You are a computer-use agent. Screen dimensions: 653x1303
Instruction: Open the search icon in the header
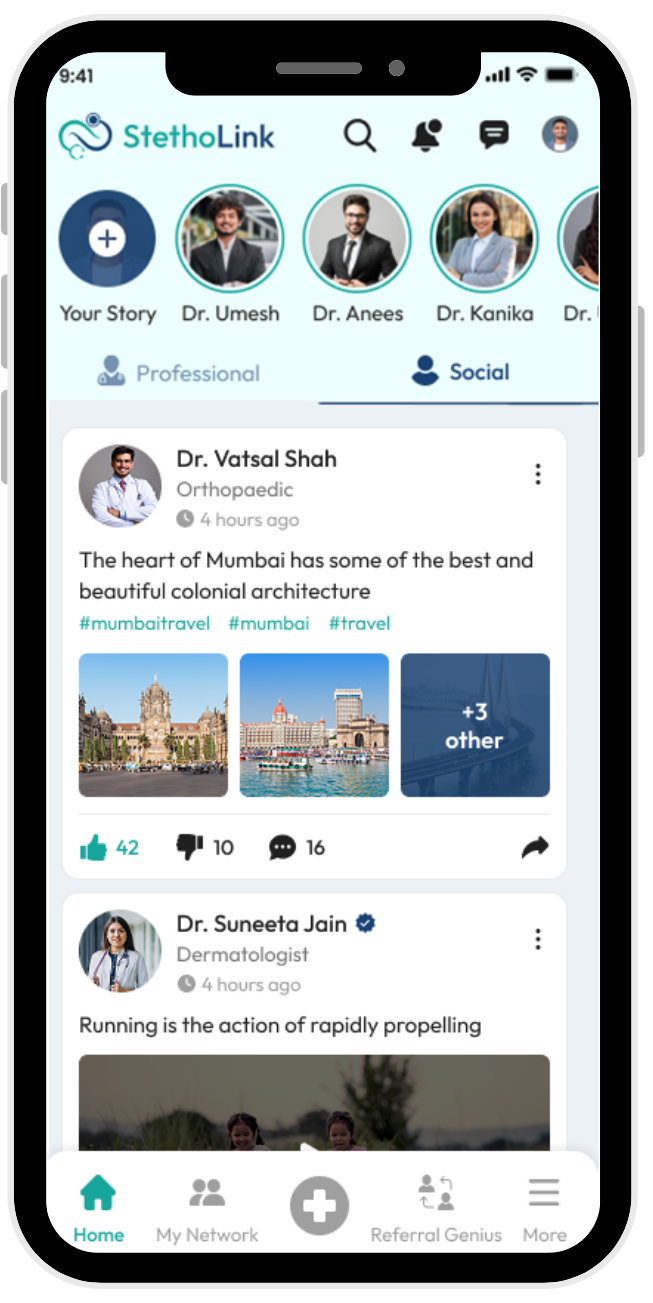pos(360,134)
